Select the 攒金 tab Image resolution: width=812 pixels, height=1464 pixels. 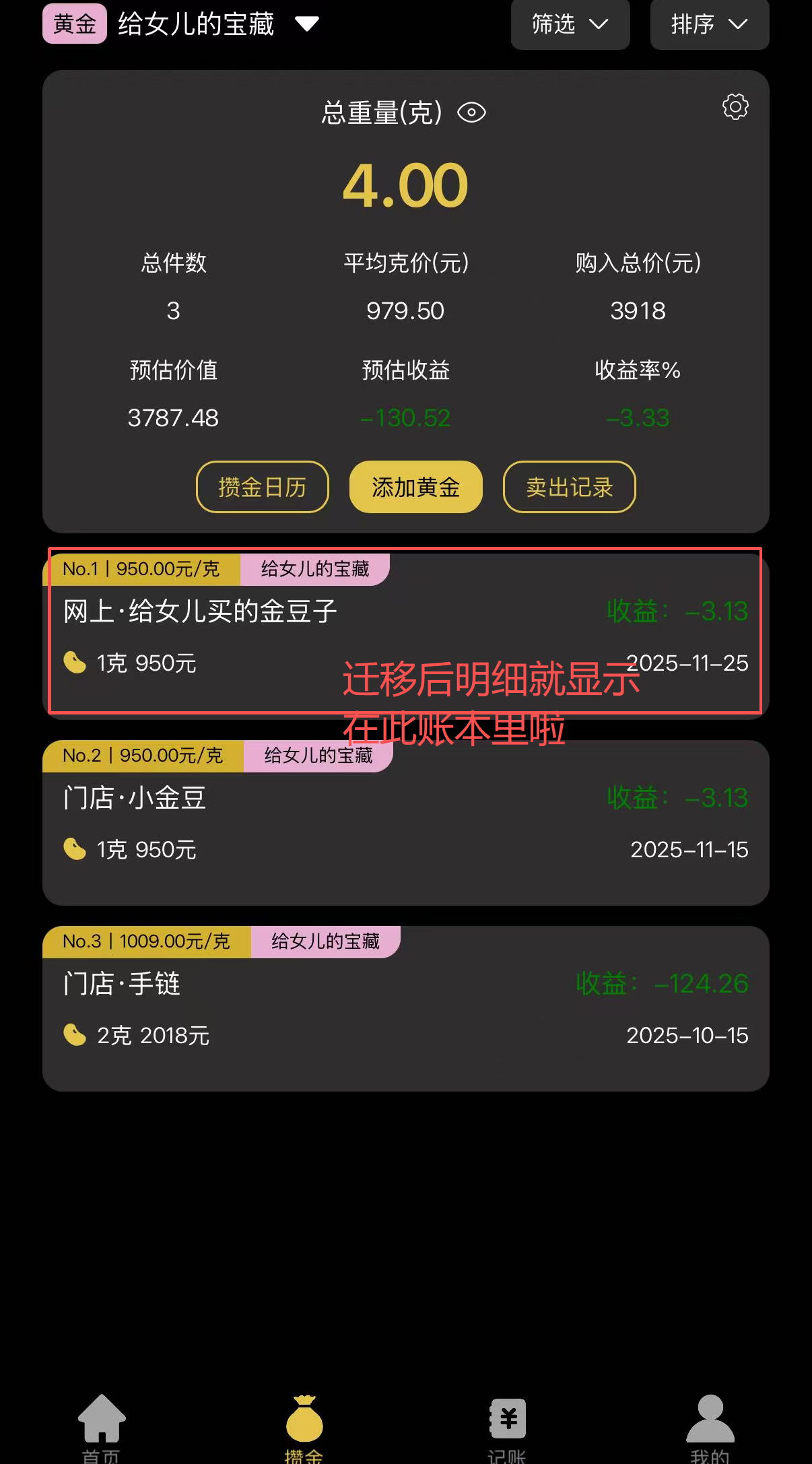coord(304,1426)
